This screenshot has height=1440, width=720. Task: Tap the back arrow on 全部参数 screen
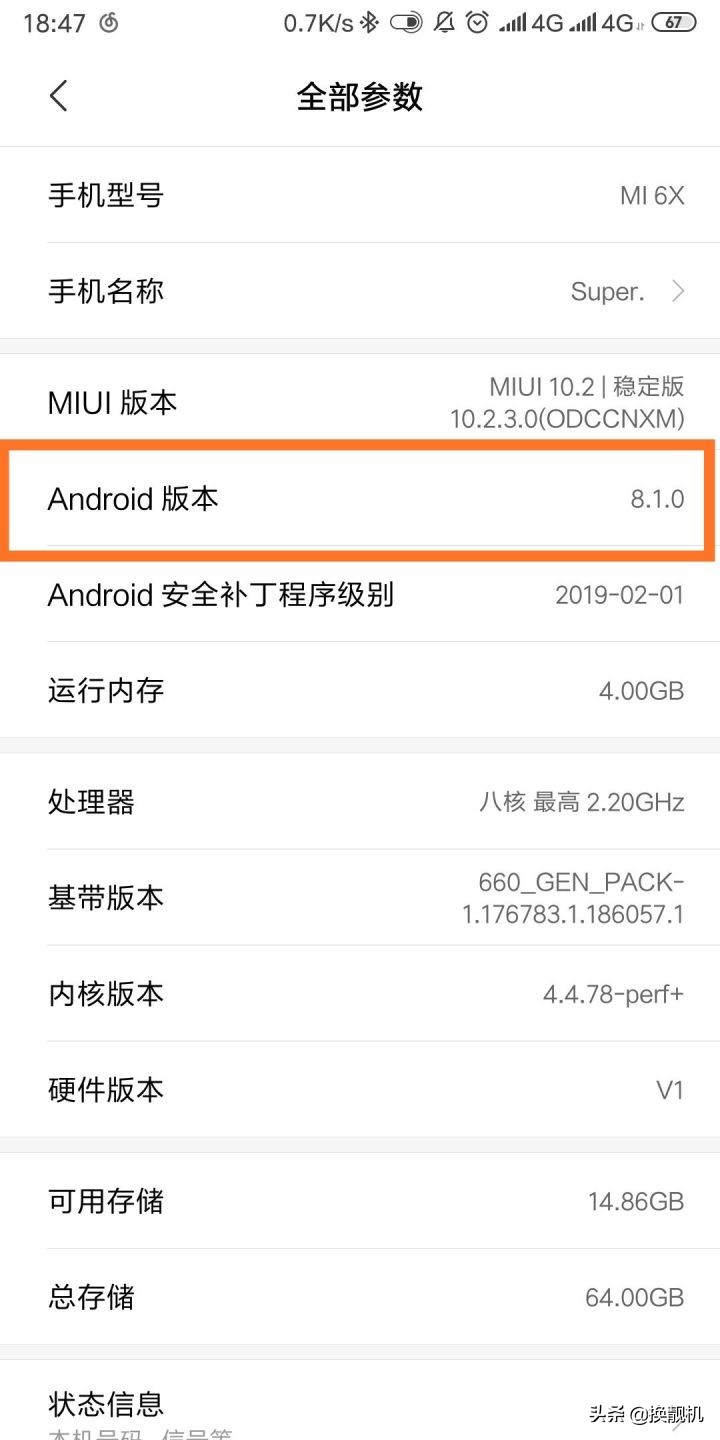[57, 95]
